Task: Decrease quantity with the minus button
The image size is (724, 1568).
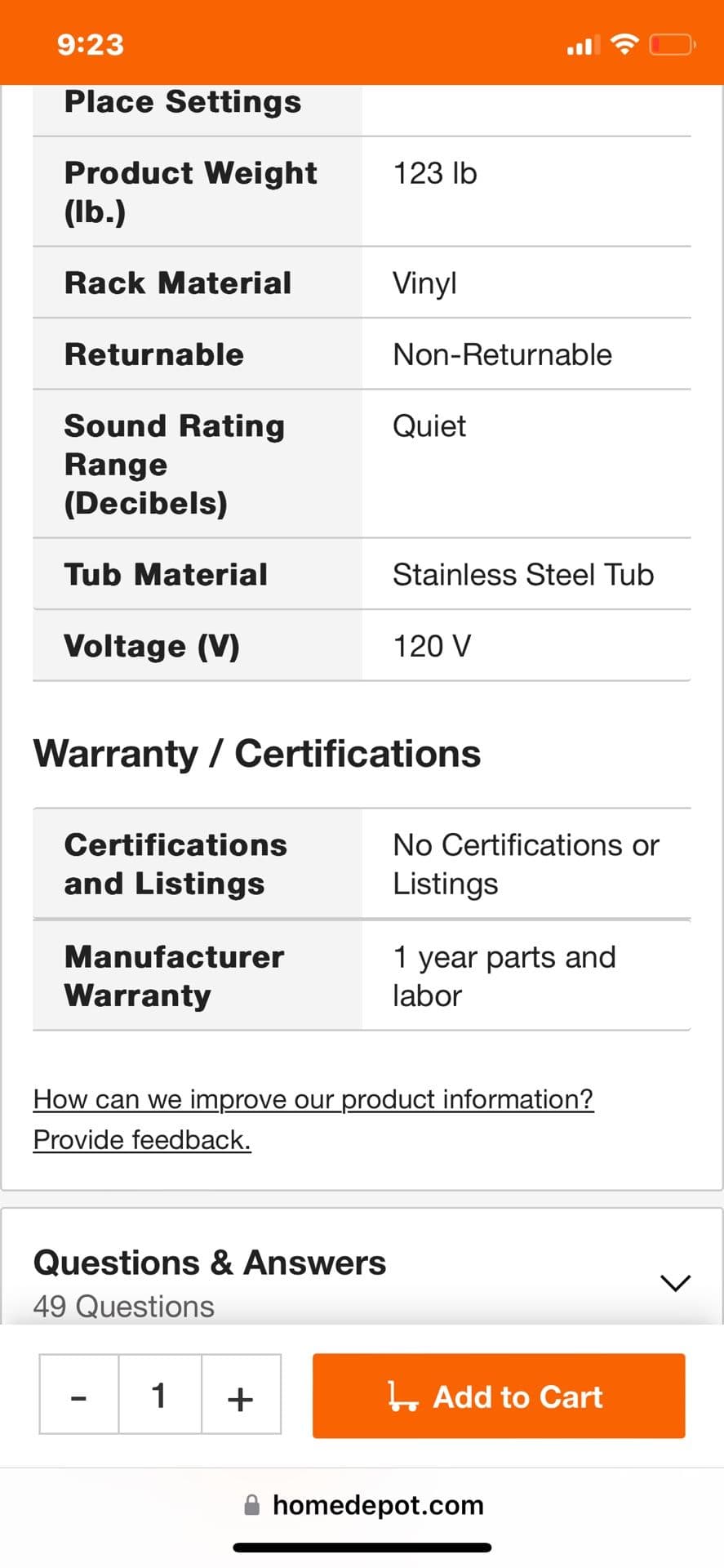Action: coord(79,1396)
